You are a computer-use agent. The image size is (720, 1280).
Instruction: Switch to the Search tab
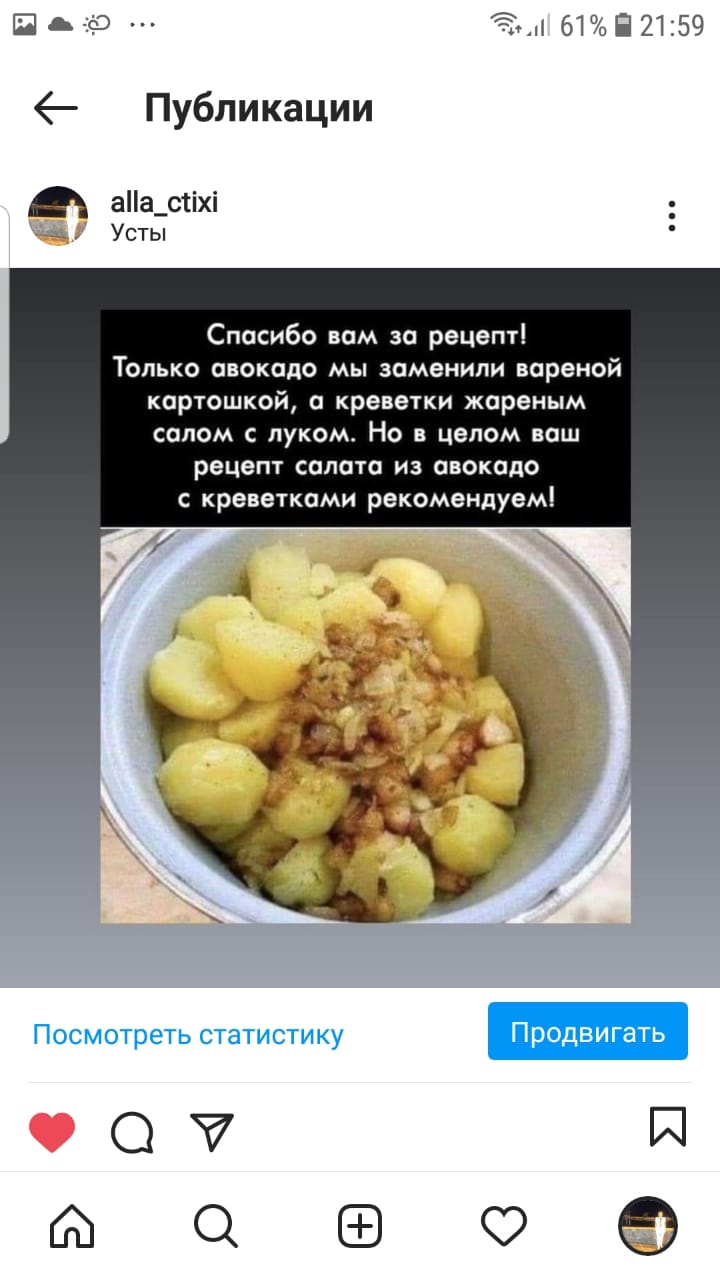coord(215,1225)
